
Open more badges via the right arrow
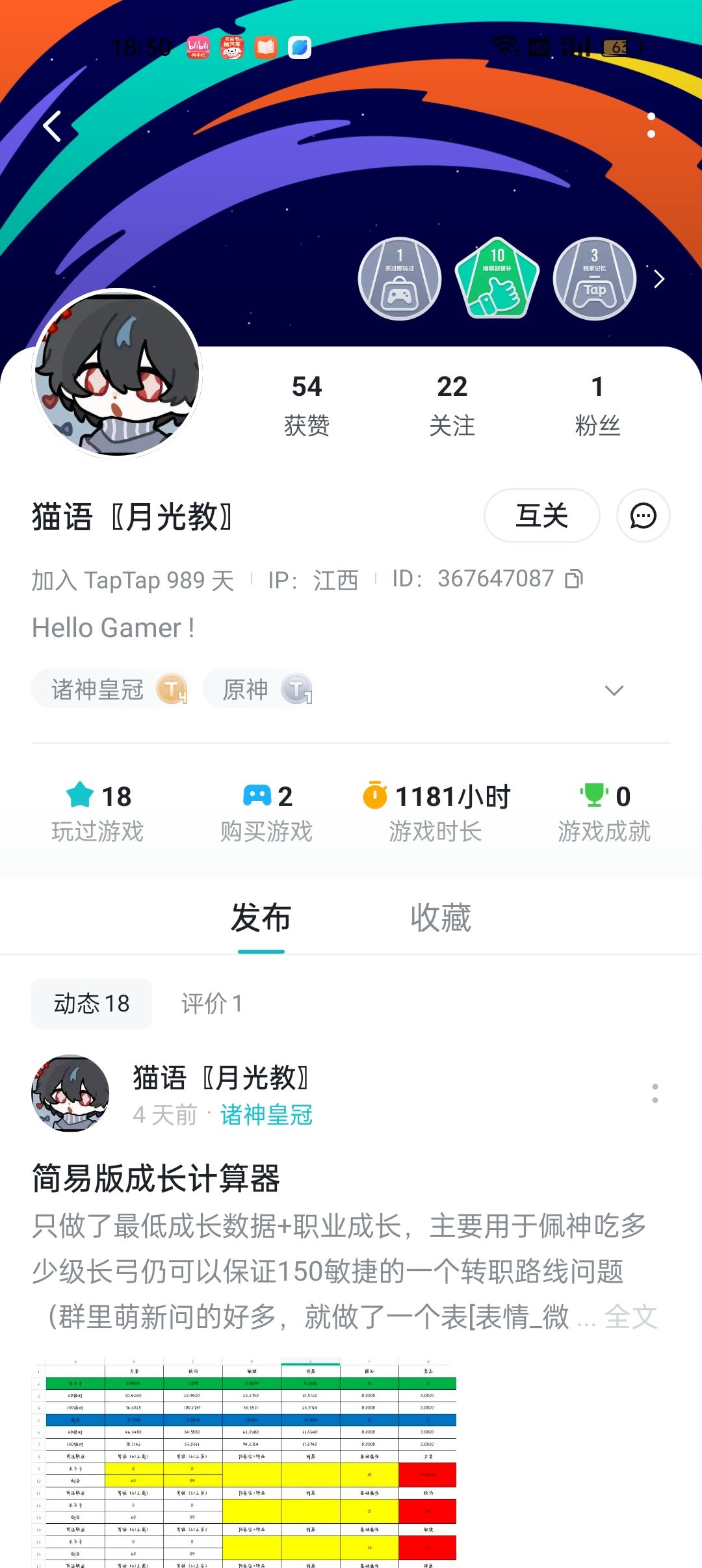coord(659,278)
